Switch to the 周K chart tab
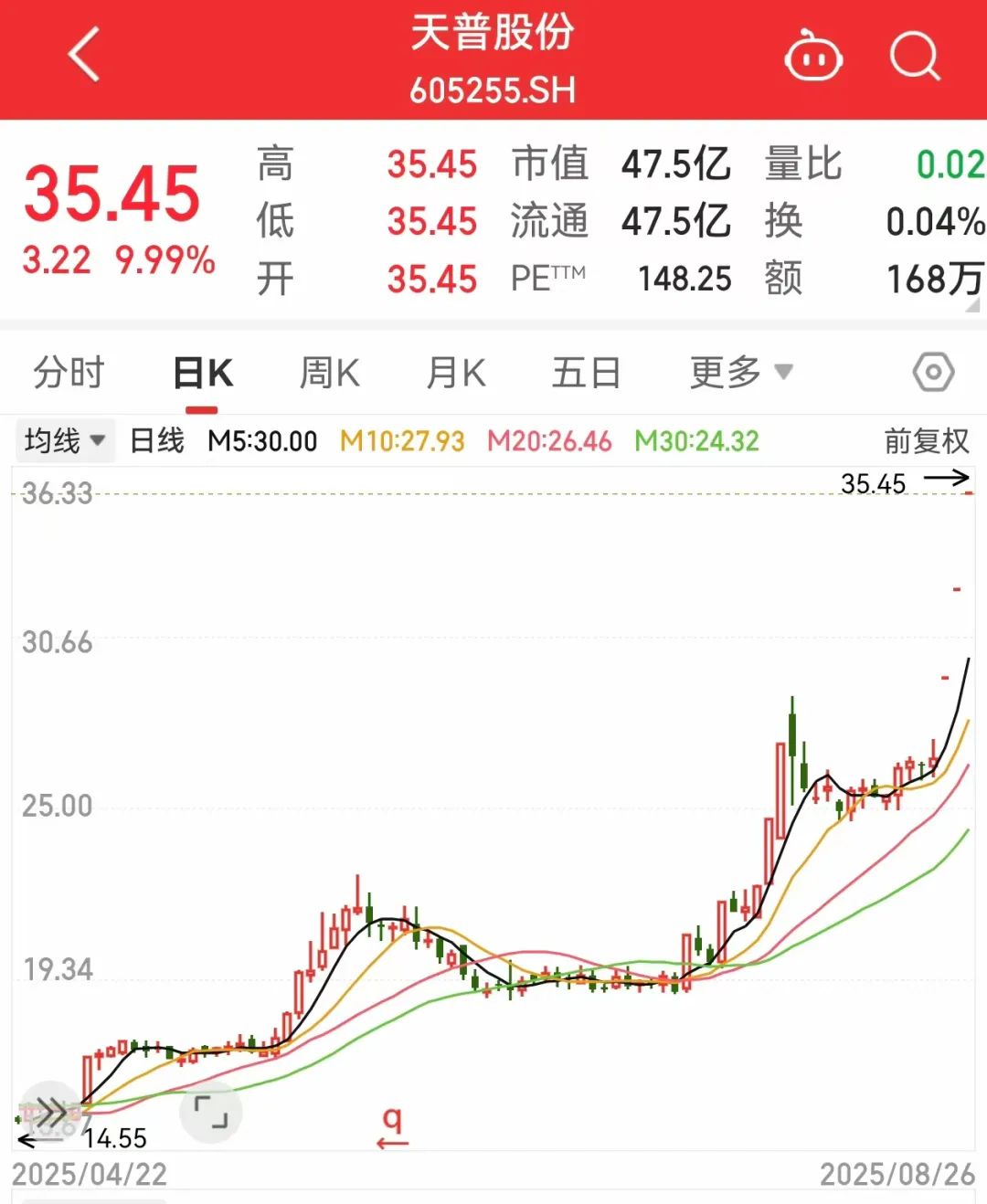 coord(329,374)
